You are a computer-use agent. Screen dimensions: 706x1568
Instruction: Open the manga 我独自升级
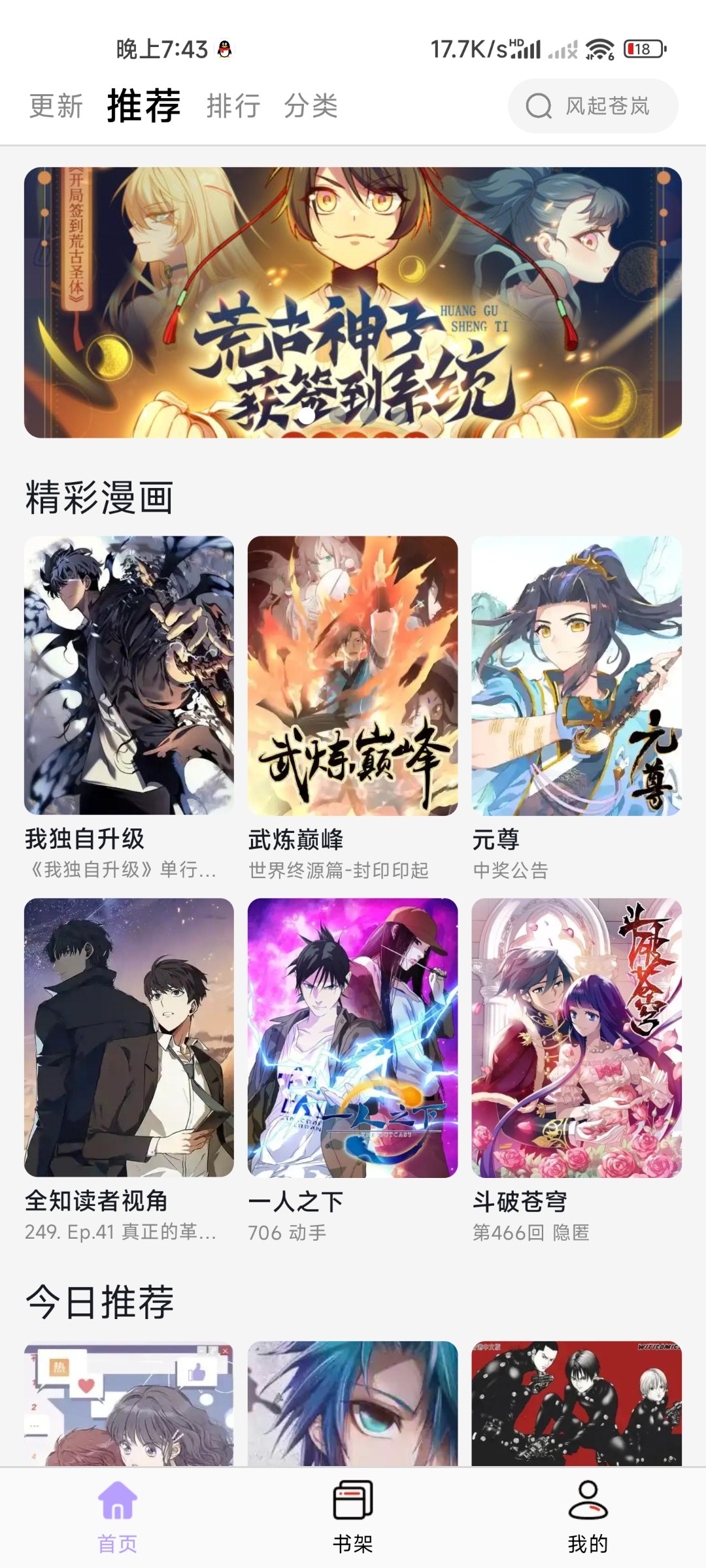point(129,676)
